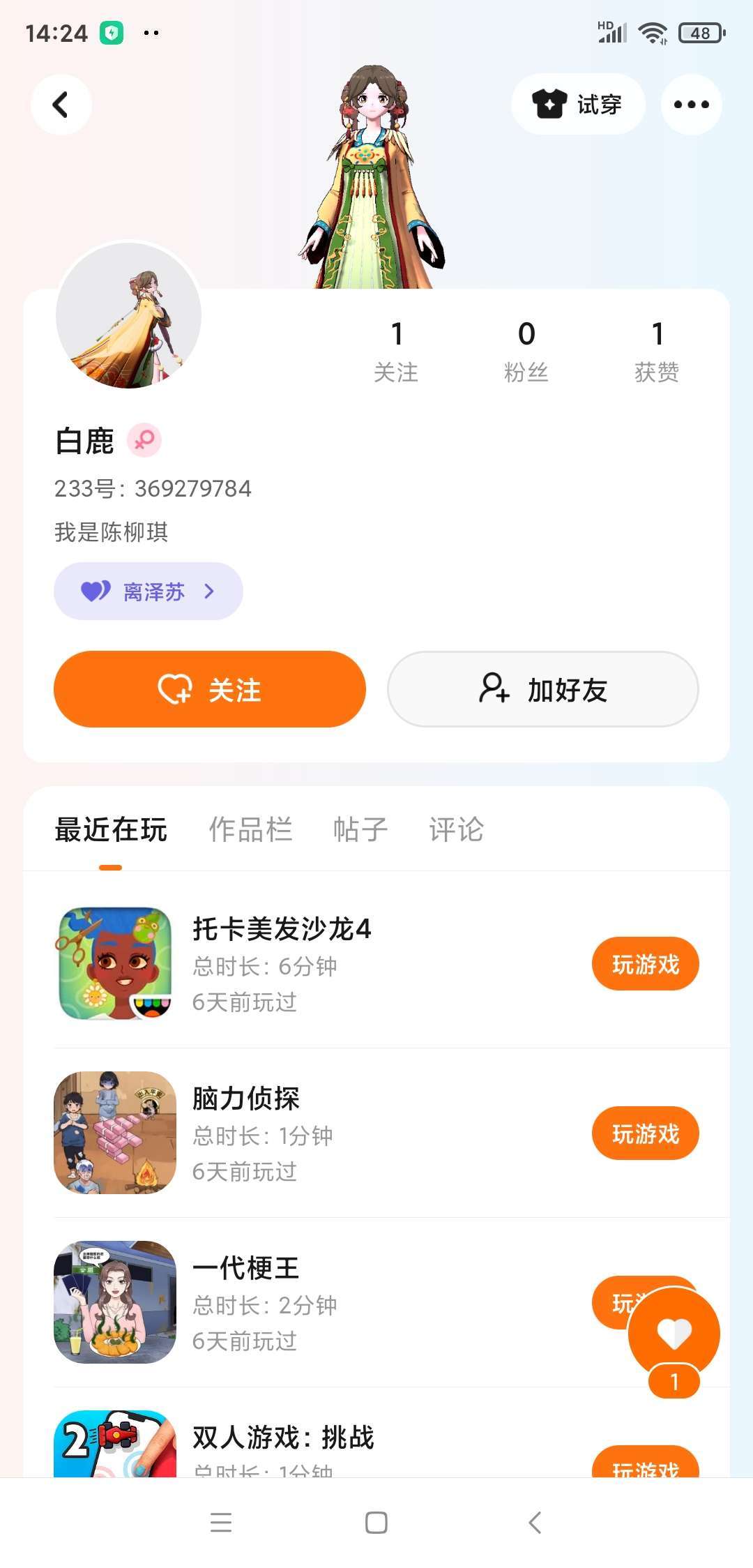Tap the floating heart like button
Viewport: 753px width, 1568px height.
tap(674, 1334)
